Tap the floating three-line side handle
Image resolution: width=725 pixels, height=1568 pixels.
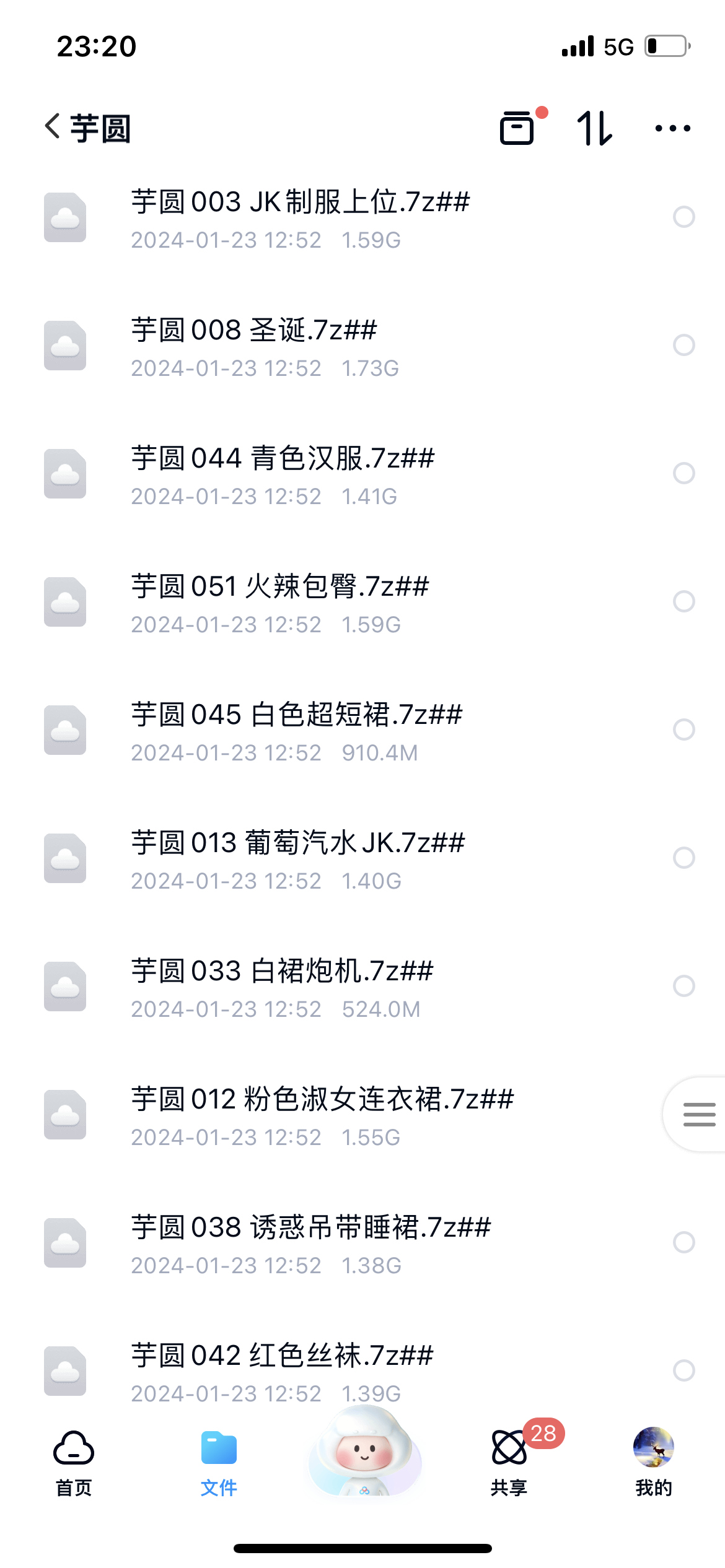tap(696, 1115)
